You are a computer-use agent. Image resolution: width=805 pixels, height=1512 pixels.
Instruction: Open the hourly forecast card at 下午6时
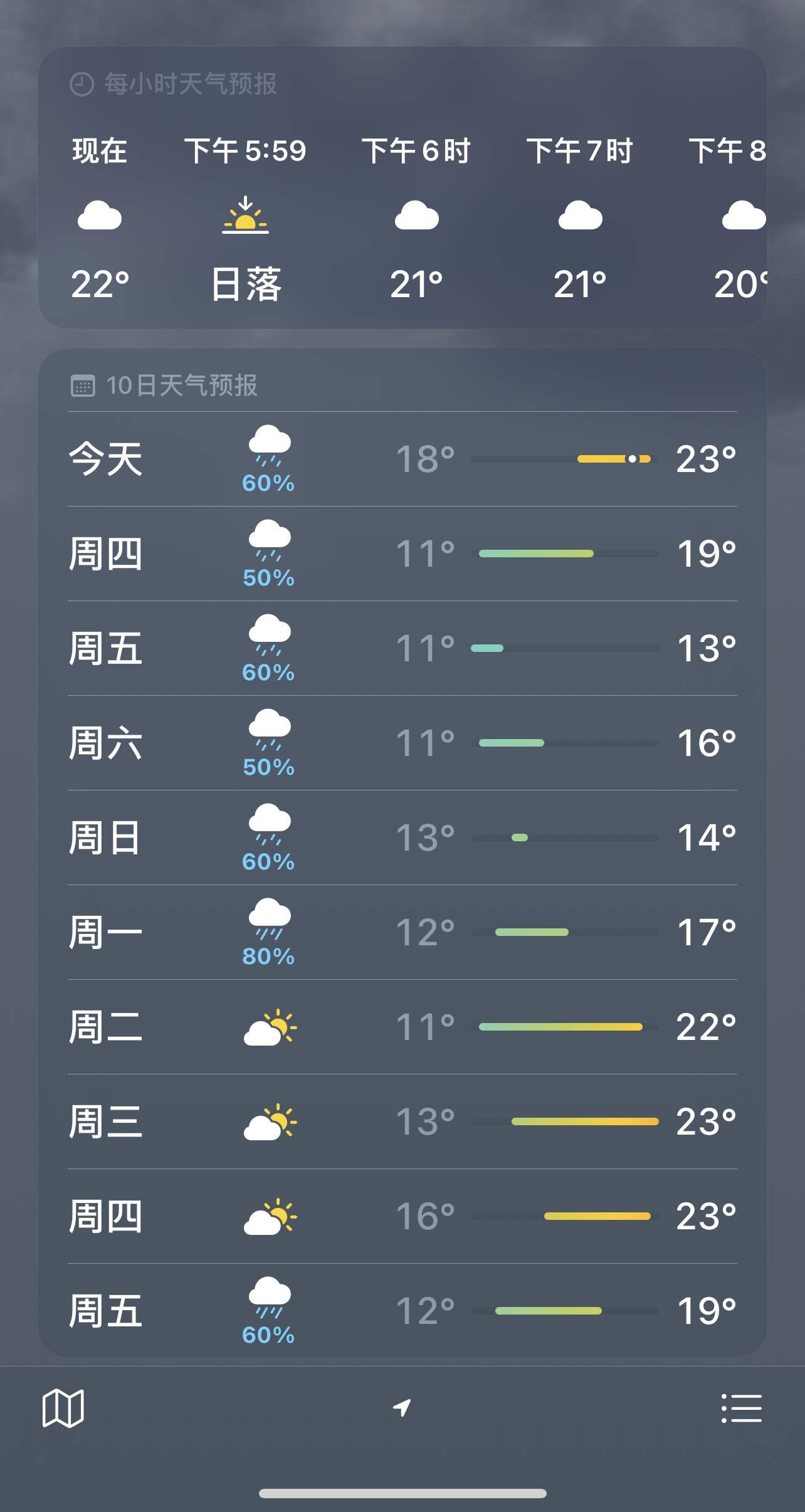click(416, 218)
